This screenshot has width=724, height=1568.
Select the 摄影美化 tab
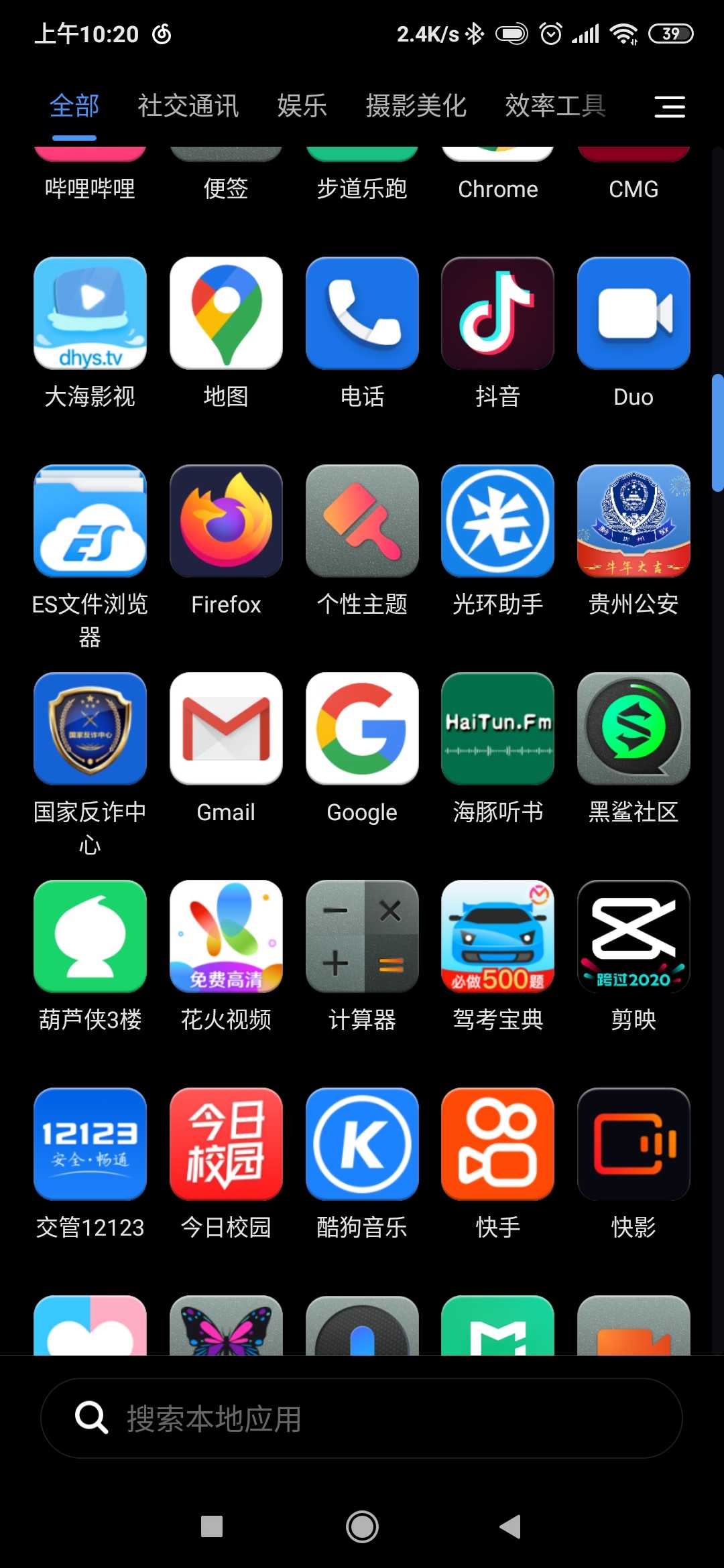pos(416,106)
